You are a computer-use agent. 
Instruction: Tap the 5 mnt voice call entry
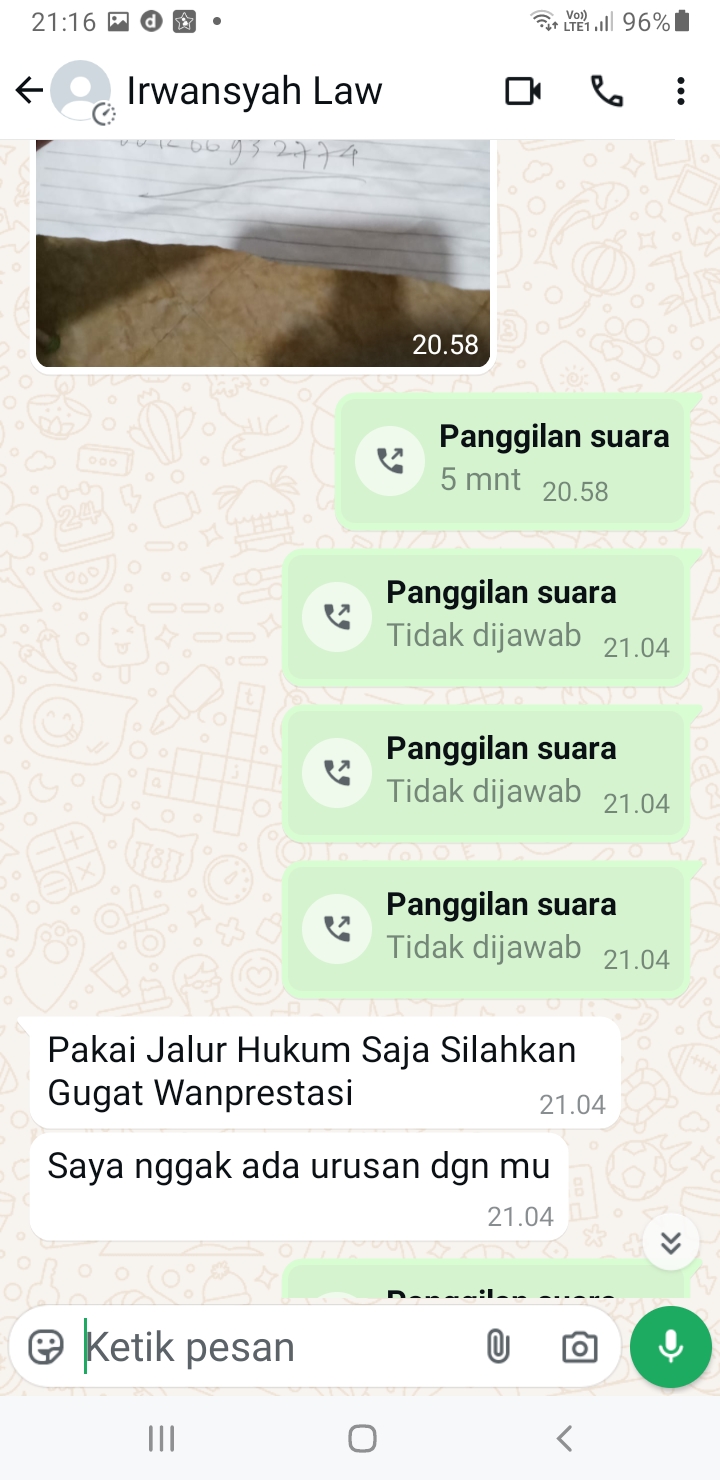(512, 460)
